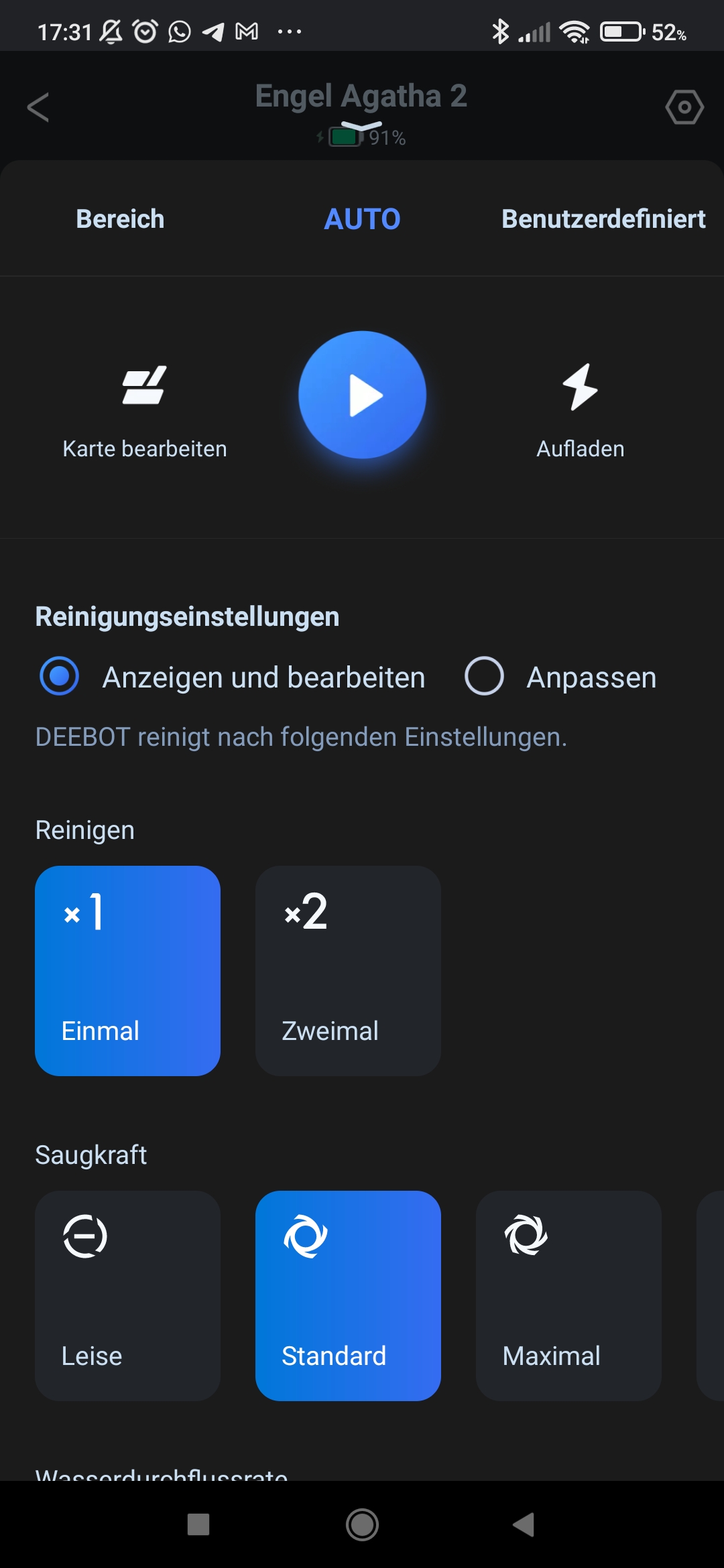
Task: Select Anzeigen und bearbeiten option
Action: (233, 677)
